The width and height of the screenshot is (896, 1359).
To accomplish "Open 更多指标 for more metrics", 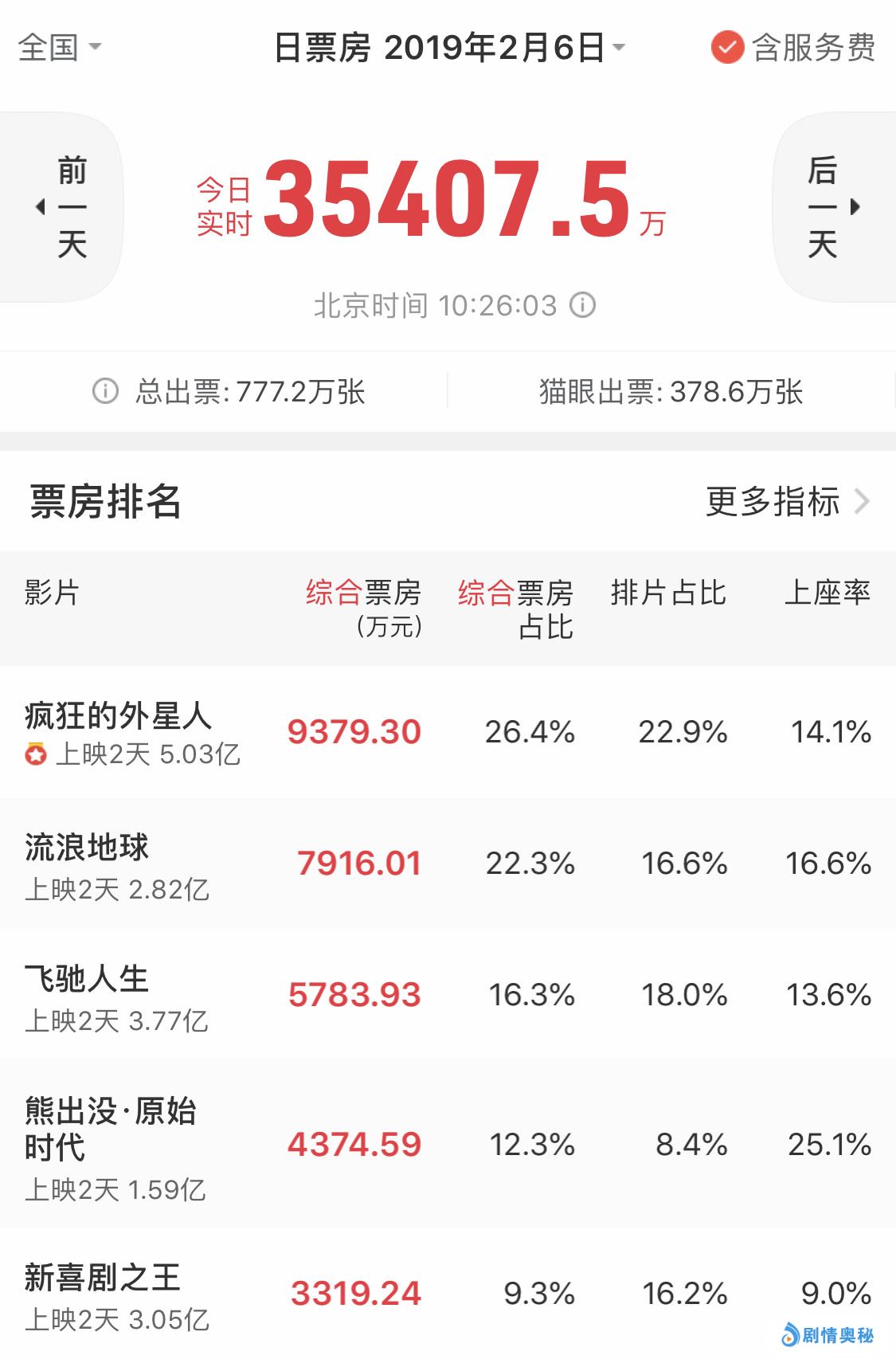I will point(787,502).
